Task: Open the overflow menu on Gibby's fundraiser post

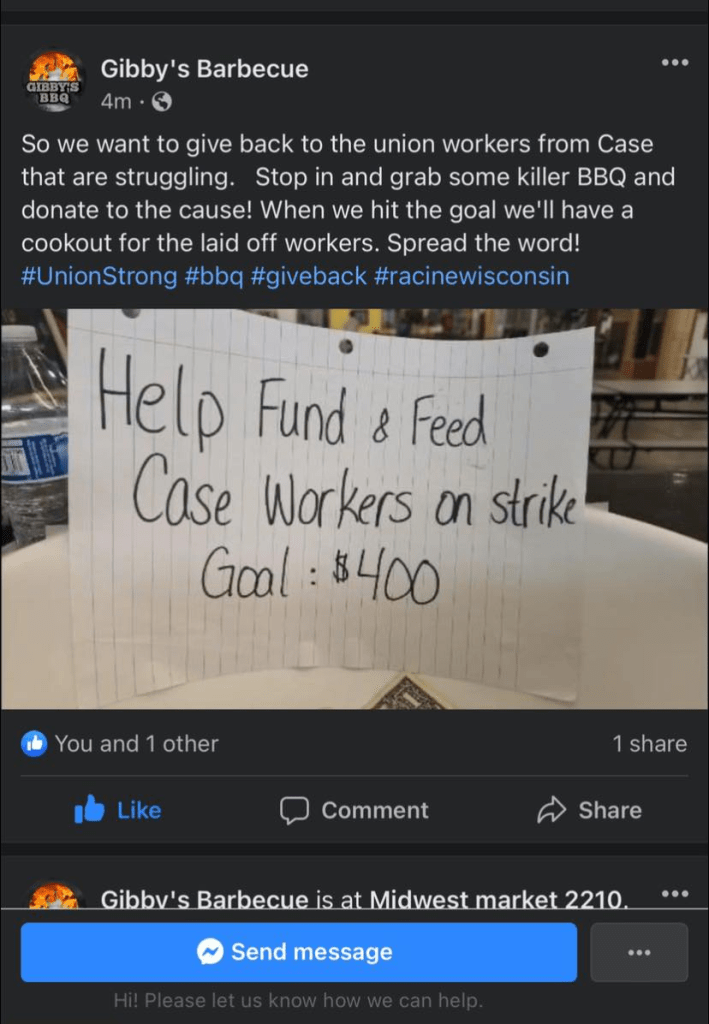Action: tap(675, 62)
